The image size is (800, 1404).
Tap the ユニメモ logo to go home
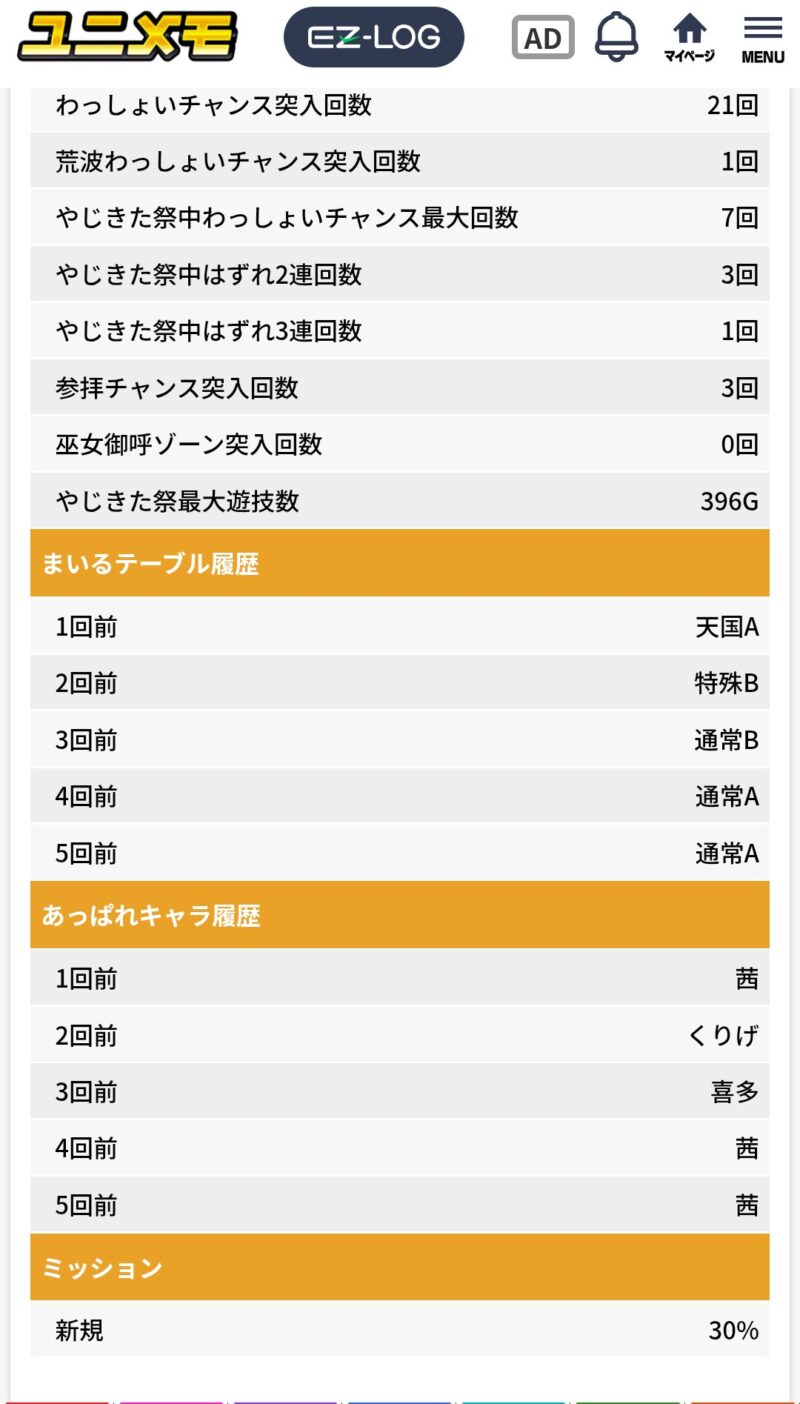(x=127, y=37)
